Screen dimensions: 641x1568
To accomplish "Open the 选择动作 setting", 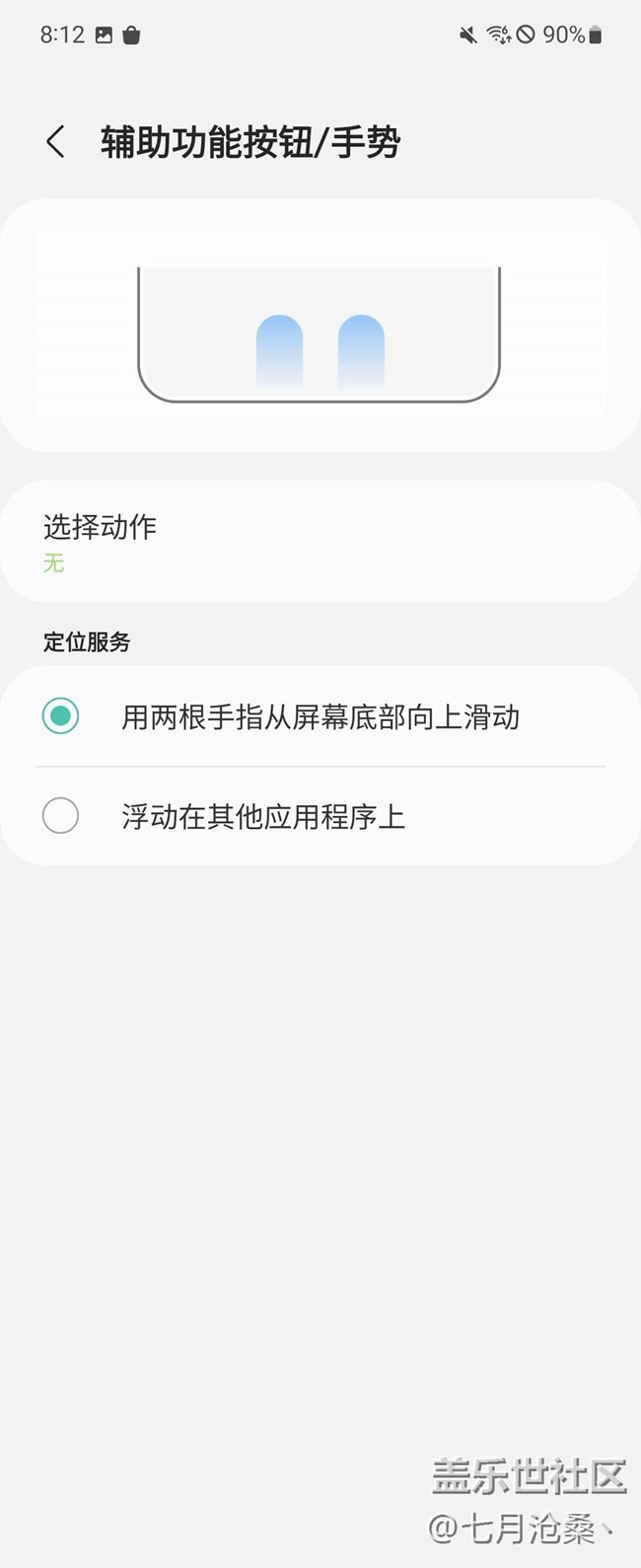I will [320, 542].
